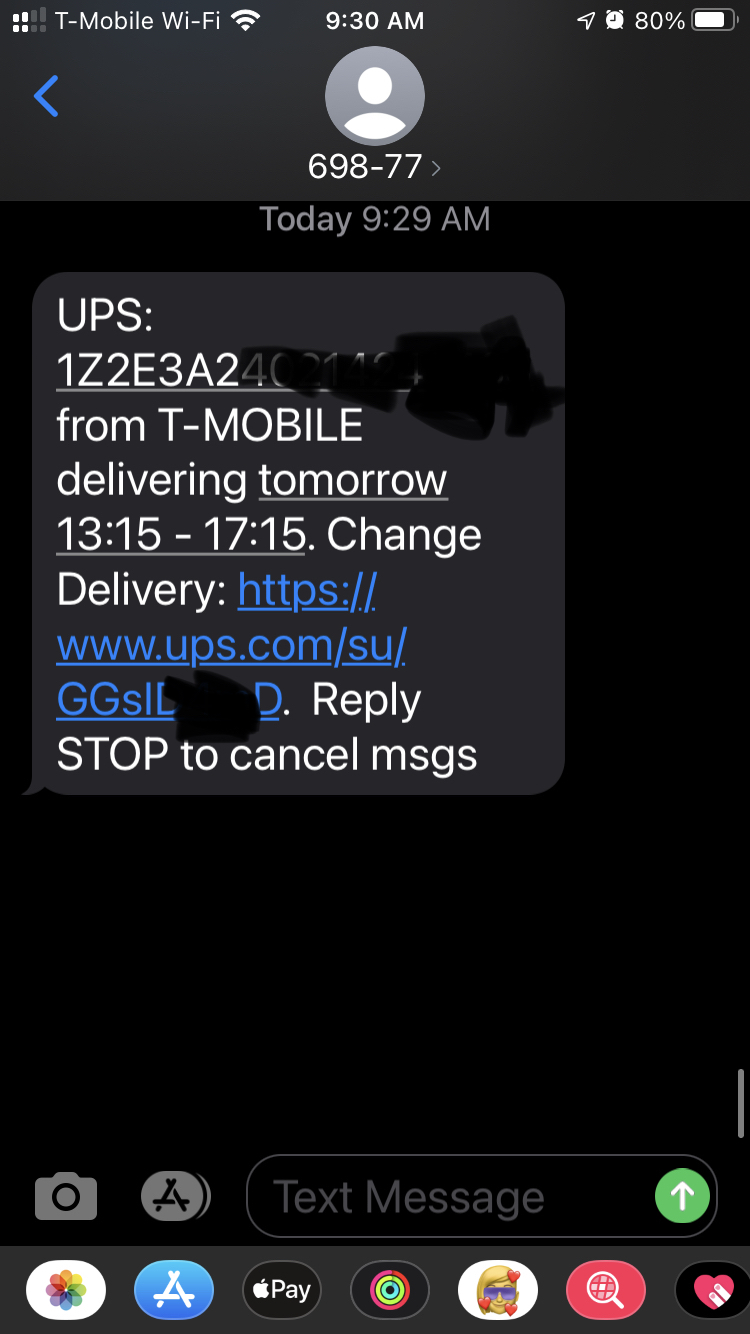The width and height of the screenshot is (750, 1334).
Task: Open contact details for 698-77
Action: 374,166
